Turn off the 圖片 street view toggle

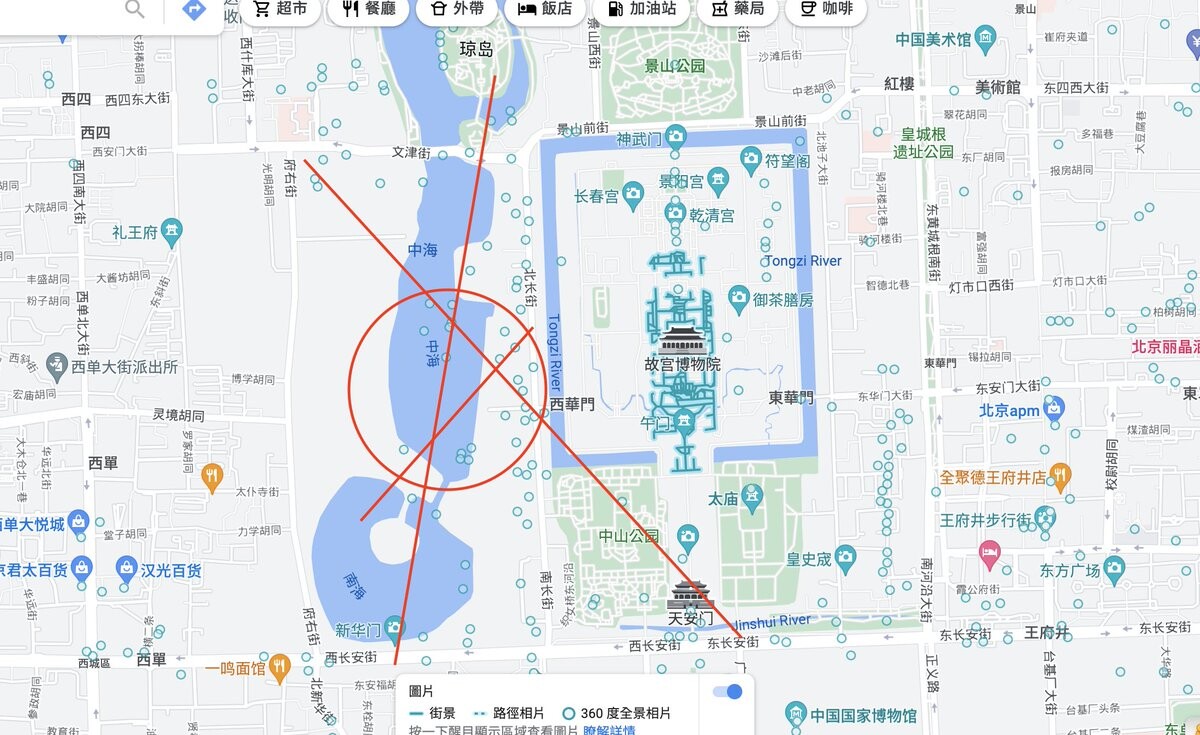pos(728,692)
